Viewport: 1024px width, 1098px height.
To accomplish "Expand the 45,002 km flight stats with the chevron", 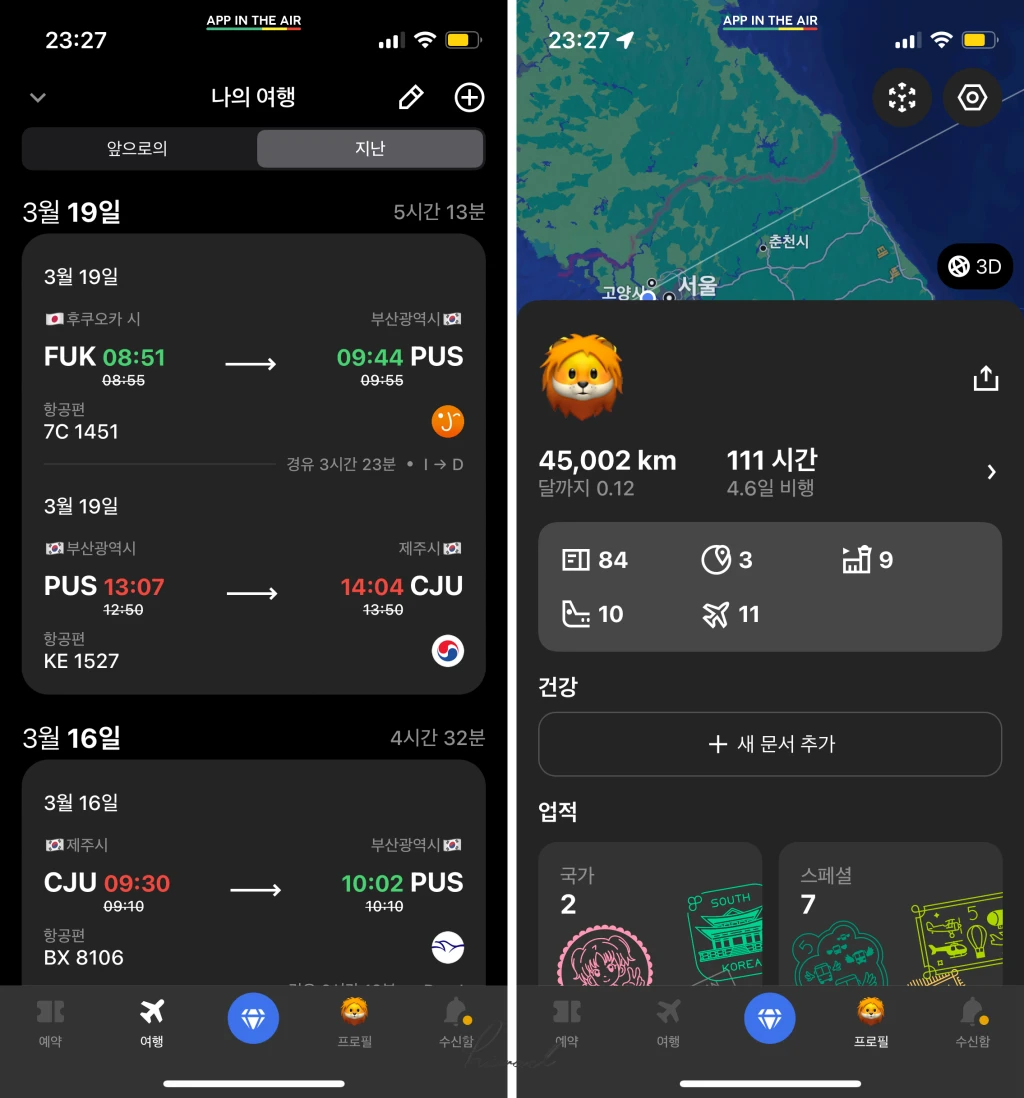I will coord(991,472).
